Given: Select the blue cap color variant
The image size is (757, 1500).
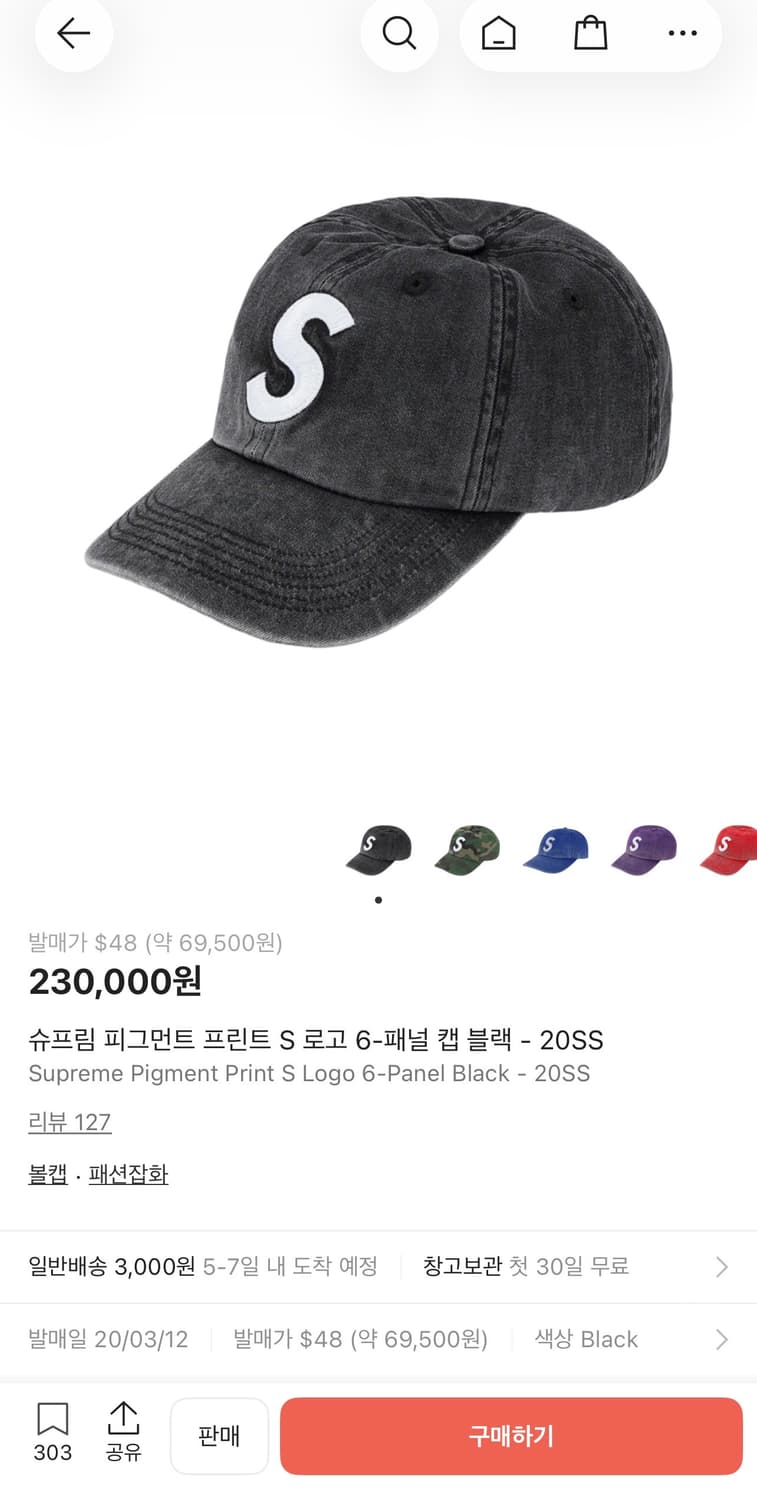Looking at the screenshot, I should (556, 849).
